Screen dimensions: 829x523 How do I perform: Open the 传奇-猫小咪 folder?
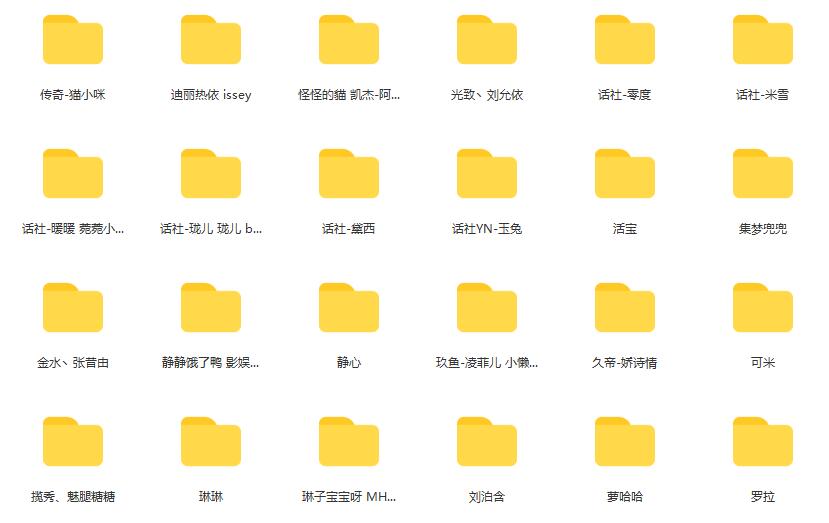73,42
